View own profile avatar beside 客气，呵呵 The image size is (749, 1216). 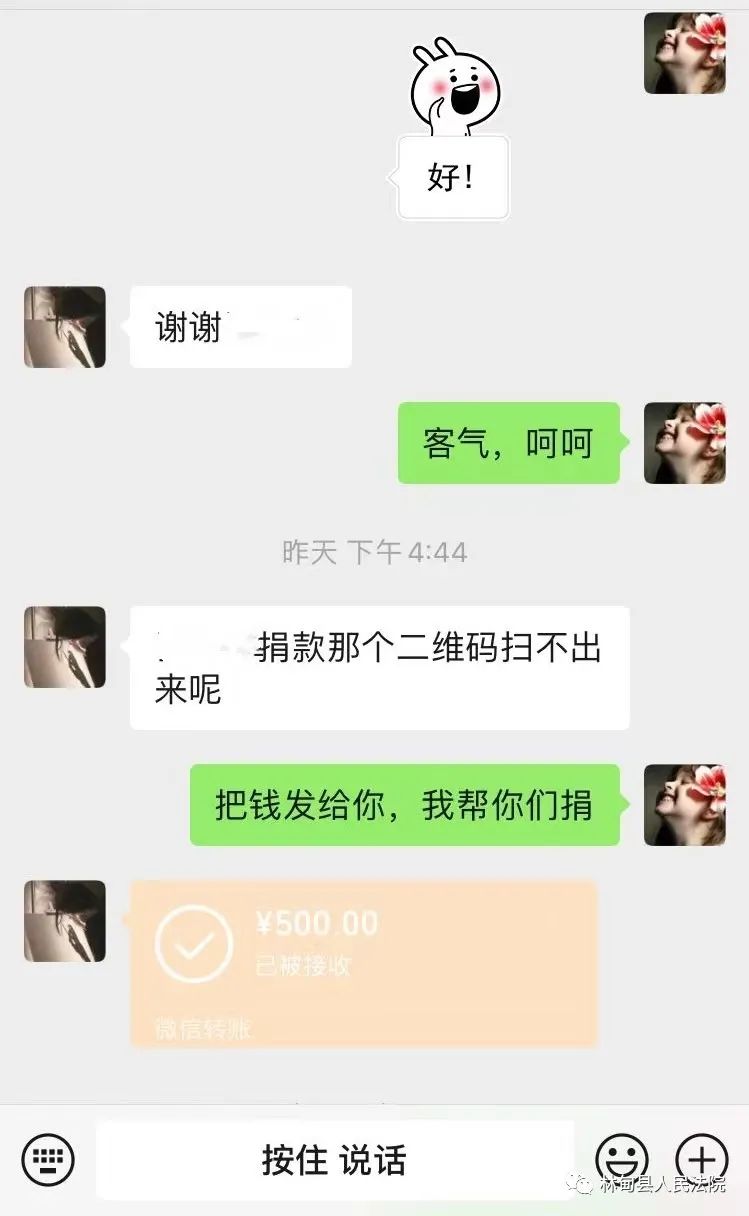click(684, 443)
